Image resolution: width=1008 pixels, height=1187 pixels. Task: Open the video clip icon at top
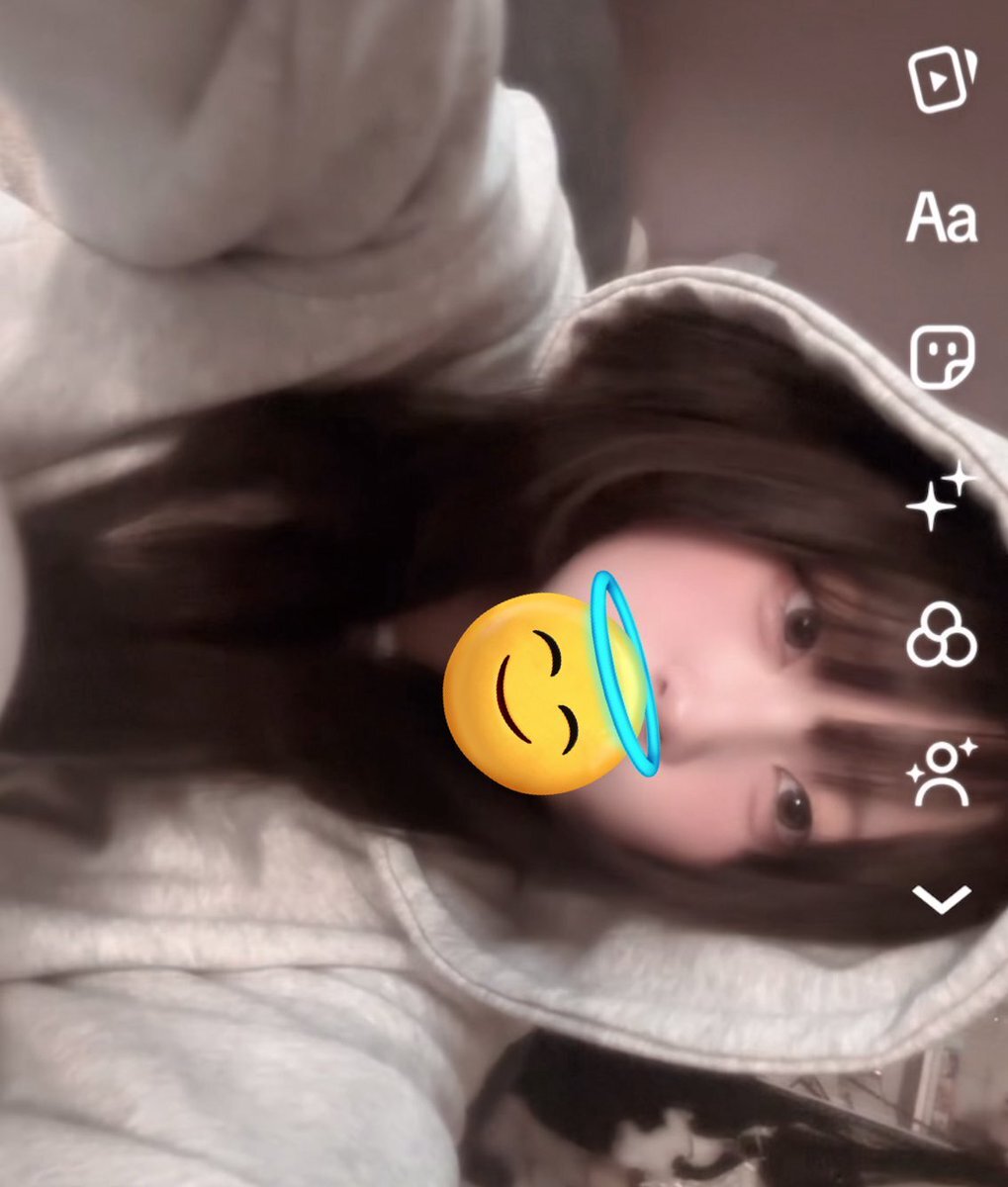pos(941,77)
